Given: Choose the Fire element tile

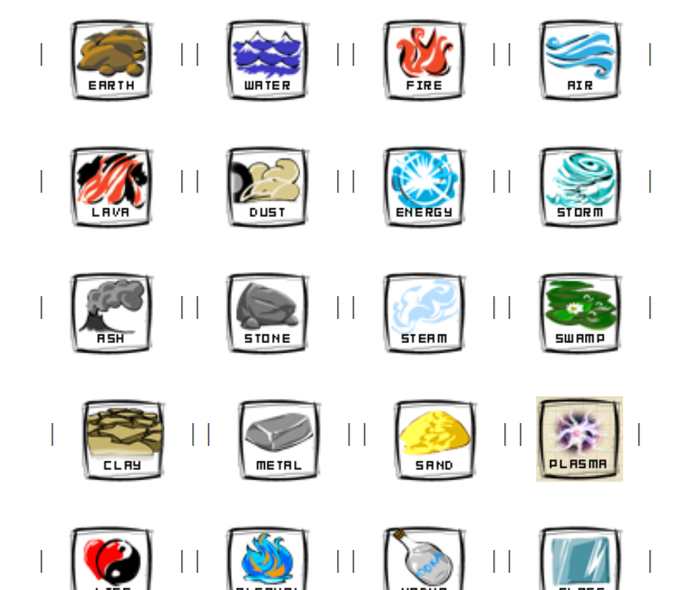Looking at the screenshot, I should click(424, 60).
